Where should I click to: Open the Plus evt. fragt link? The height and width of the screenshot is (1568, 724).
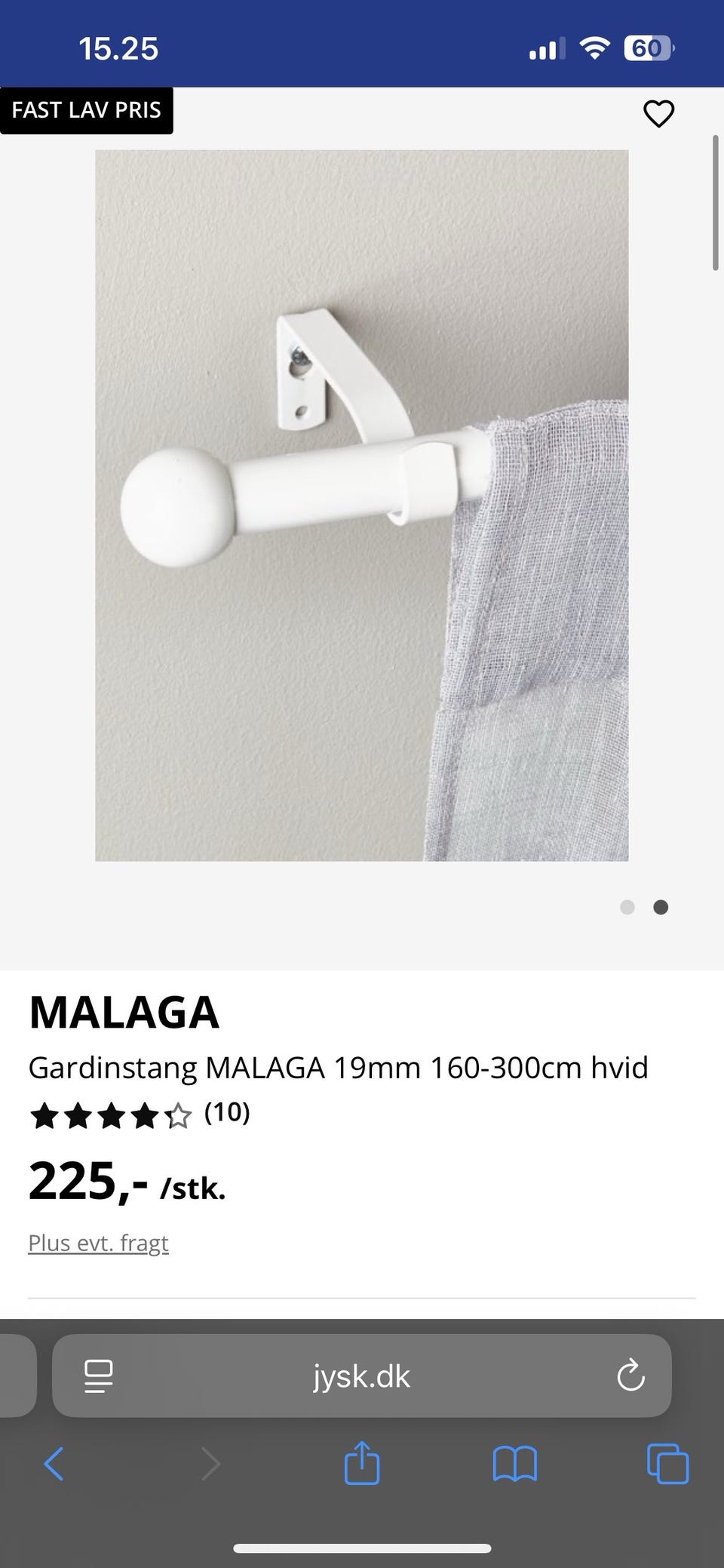pos(98,1241)
